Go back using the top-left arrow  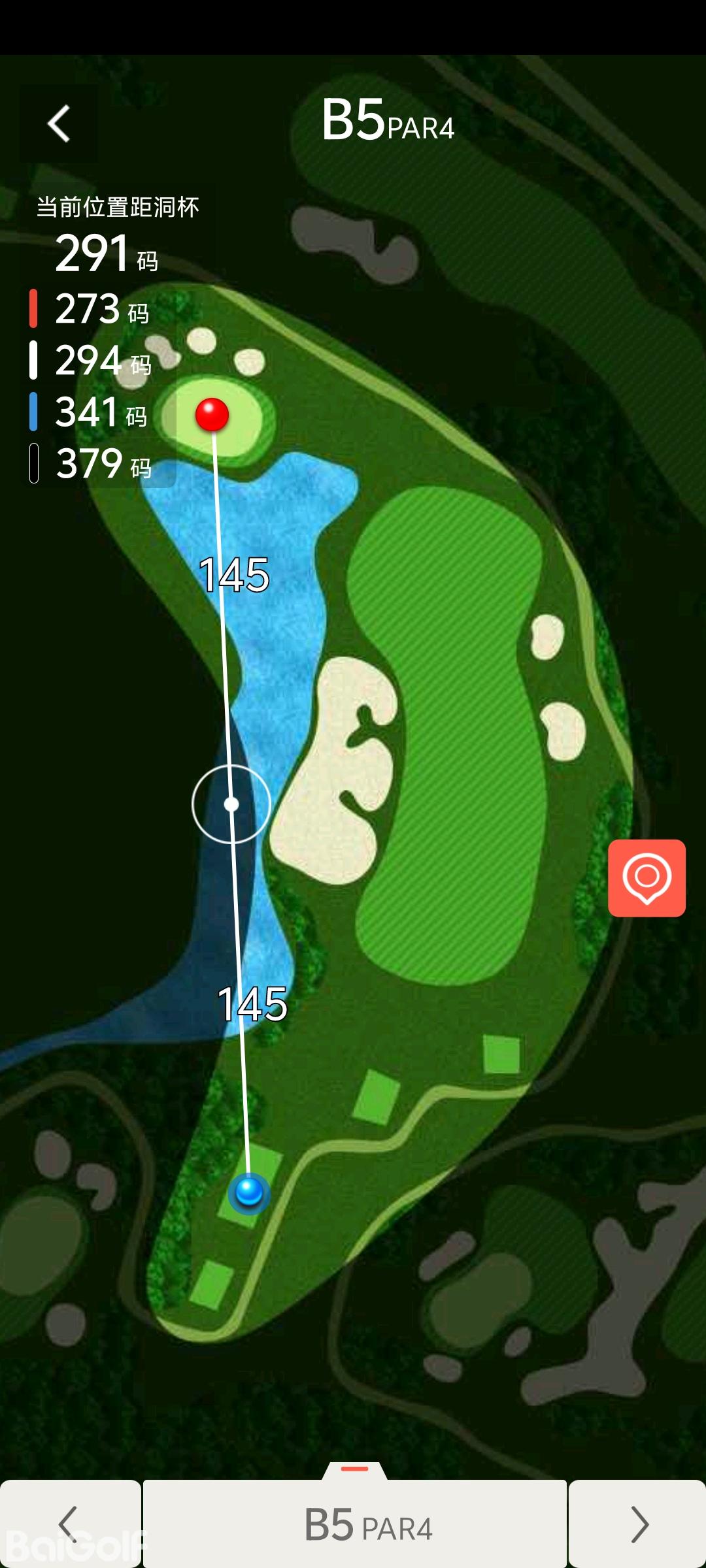59,123
